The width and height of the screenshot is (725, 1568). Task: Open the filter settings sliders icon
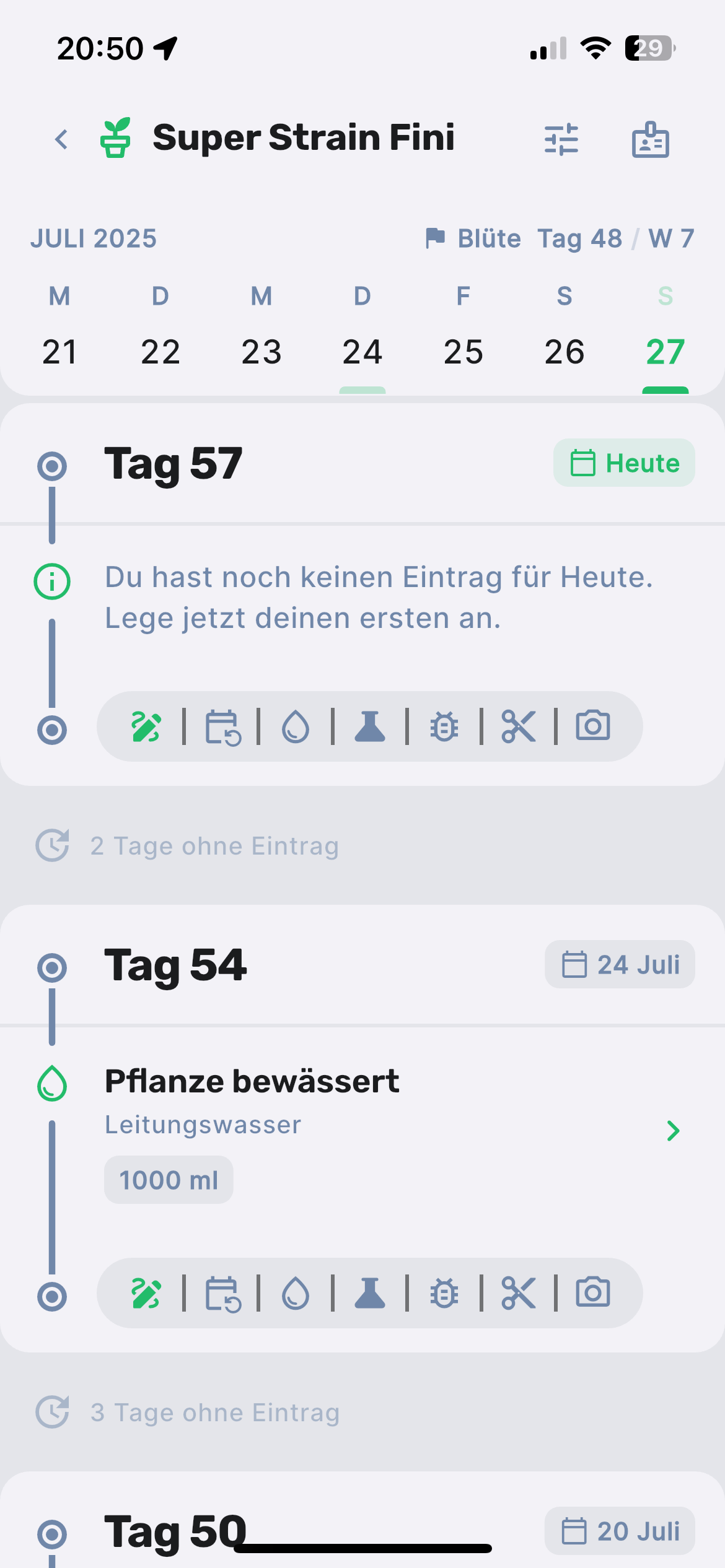point(561,139)
